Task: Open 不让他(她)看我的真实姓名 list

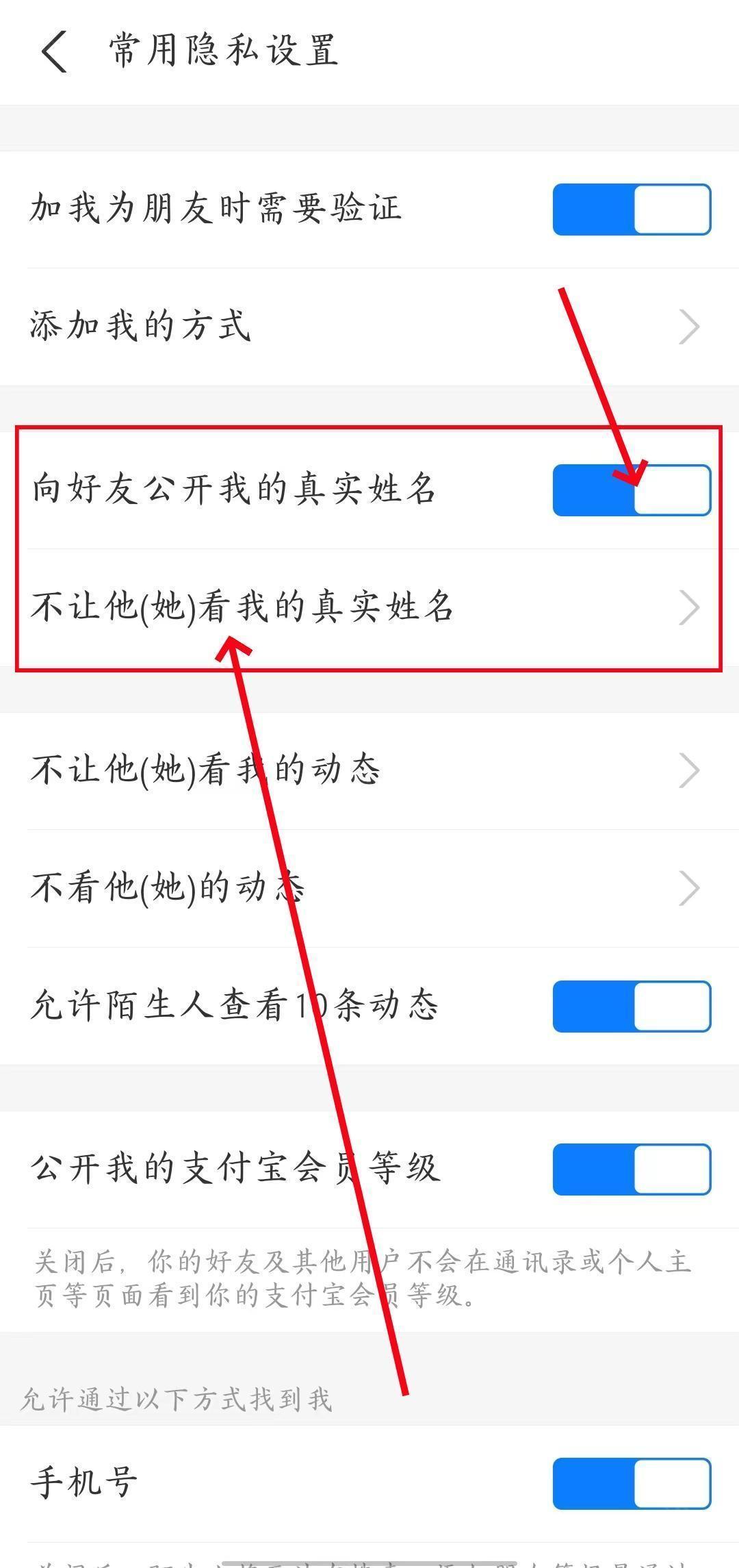Action: (x=369, y=608)
